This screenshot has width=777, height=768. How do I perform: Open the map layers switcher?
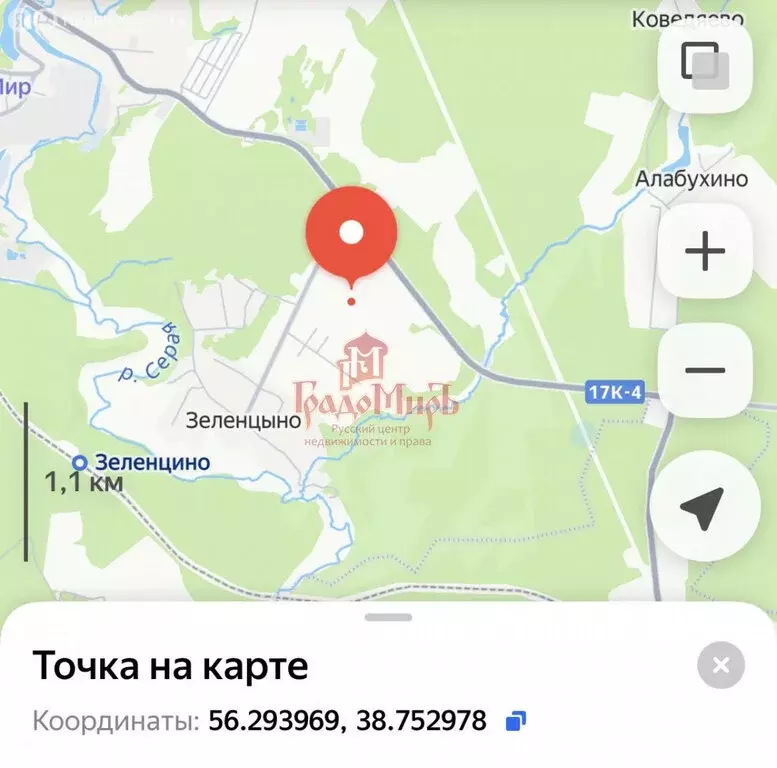704,64
